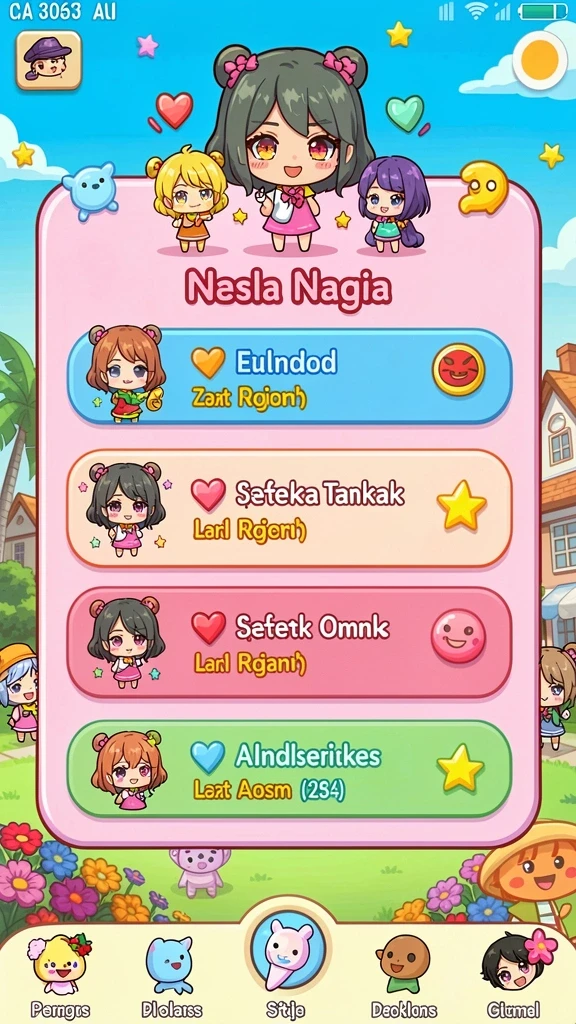Tap the pink smiley on Sefetk Omnk
This screenshot has width=576, height=1024.
[458, 636]
